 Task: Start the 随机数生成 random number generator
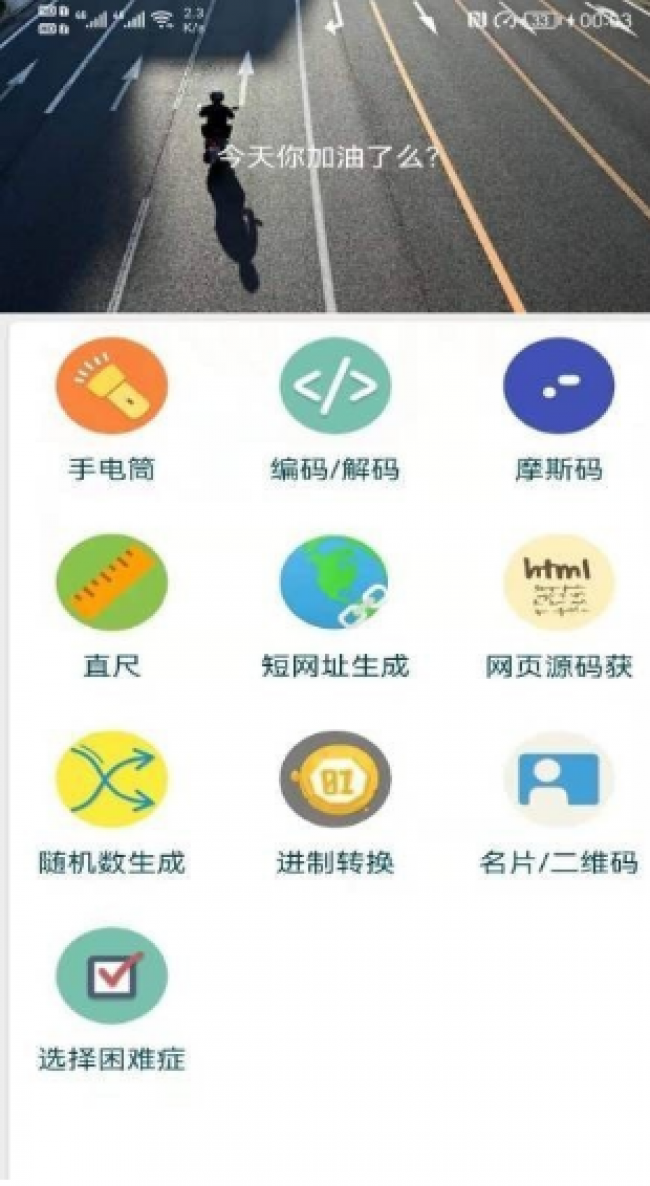111,779
